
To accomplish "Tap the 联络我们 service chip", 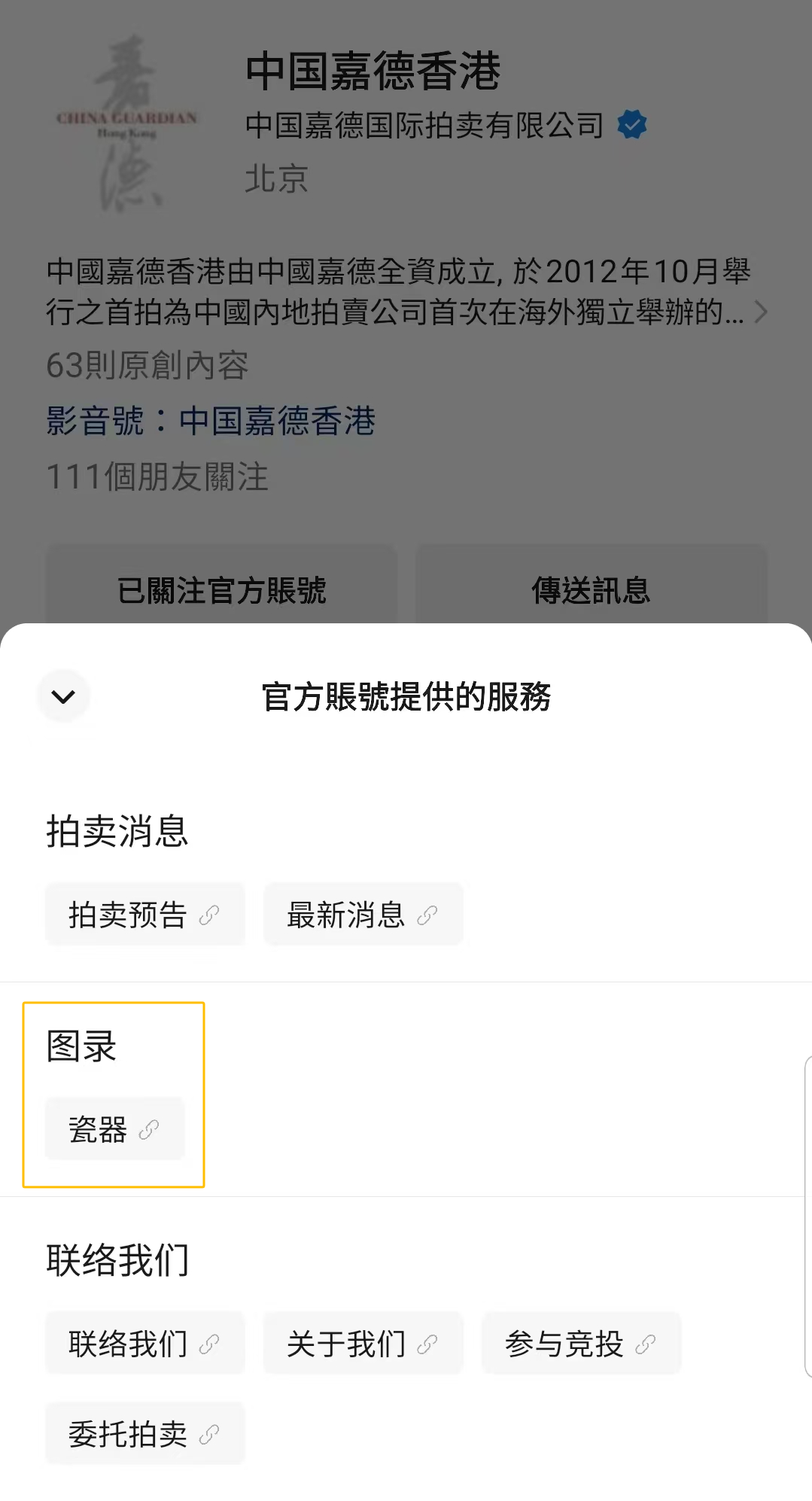I will point(145,1343).
